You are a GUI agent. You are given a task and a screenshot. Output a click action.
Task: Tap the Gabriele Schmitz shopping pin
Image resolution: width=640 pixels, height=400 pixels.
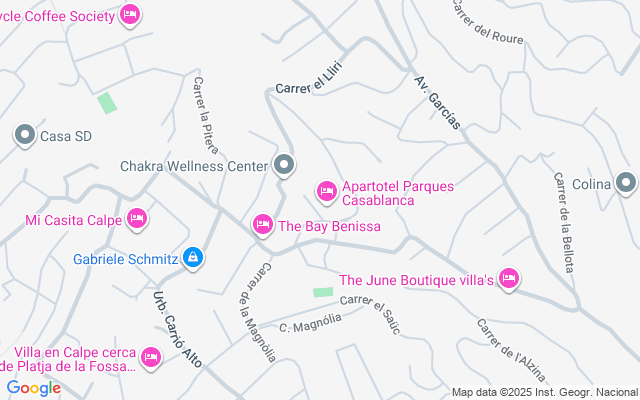pyautogui.click(x=193, y=258)
